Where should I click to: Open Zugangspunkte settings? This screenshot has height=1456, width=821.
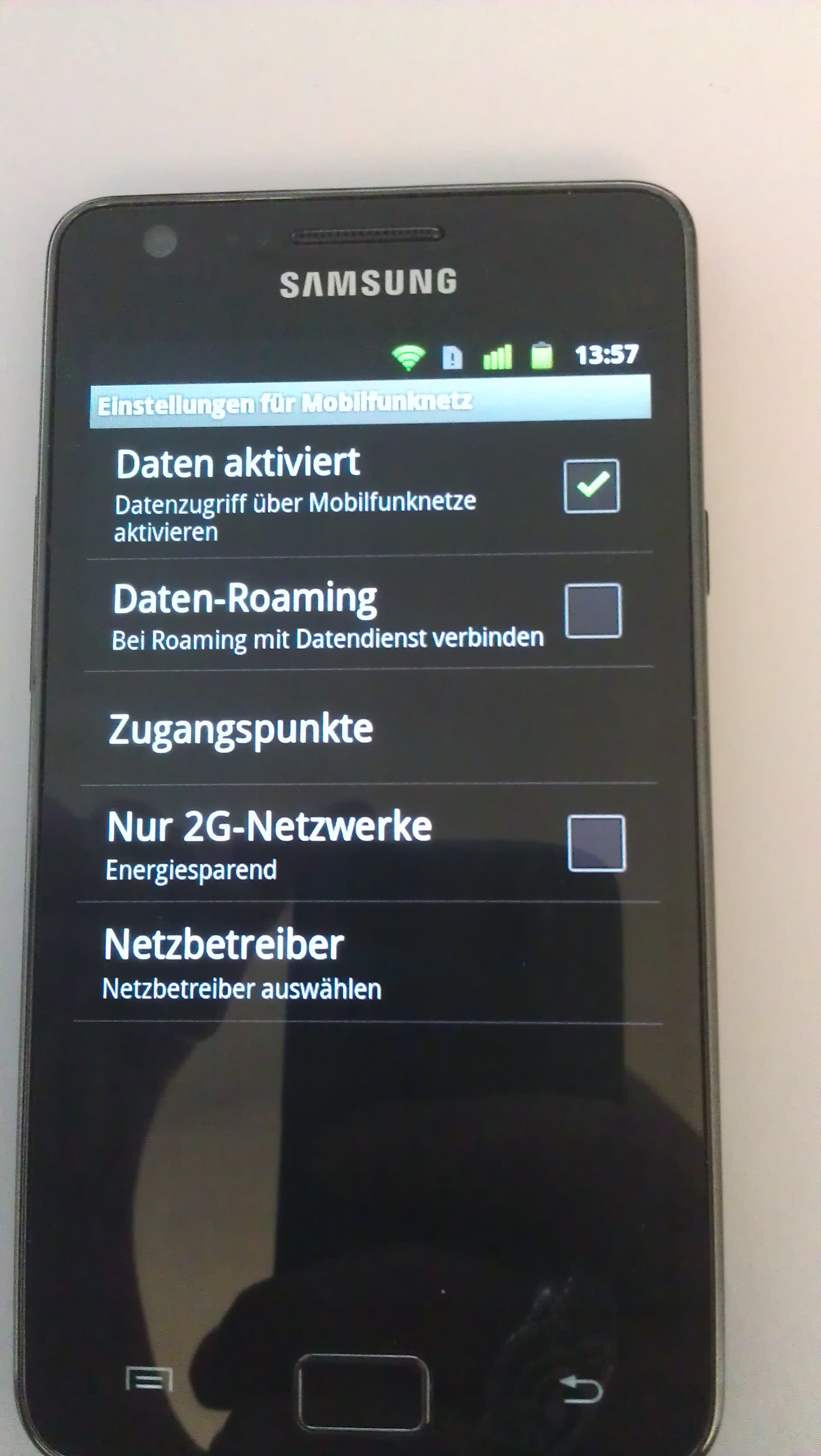(240, 728)
